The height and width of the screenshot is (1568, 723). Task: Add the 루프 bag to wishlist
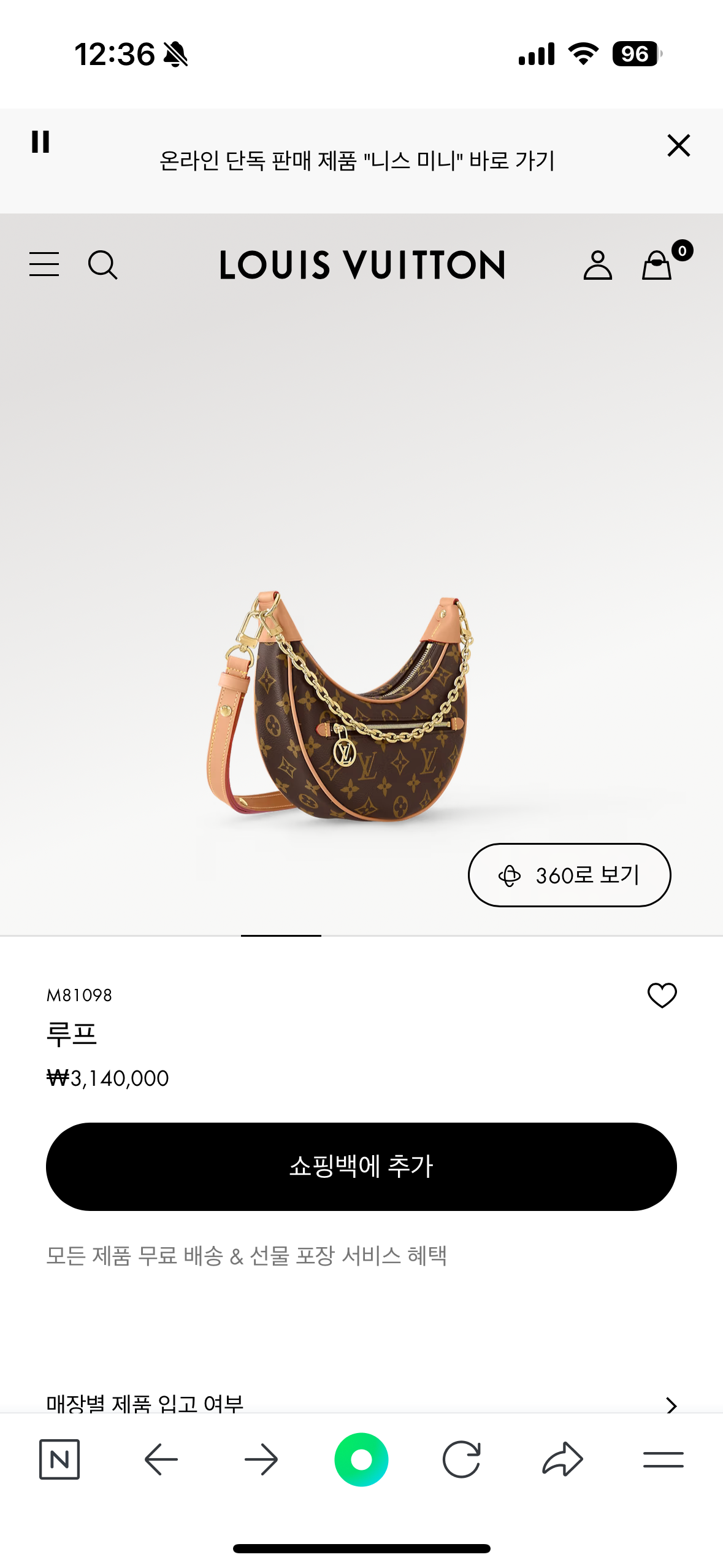(x=662, y=995)
